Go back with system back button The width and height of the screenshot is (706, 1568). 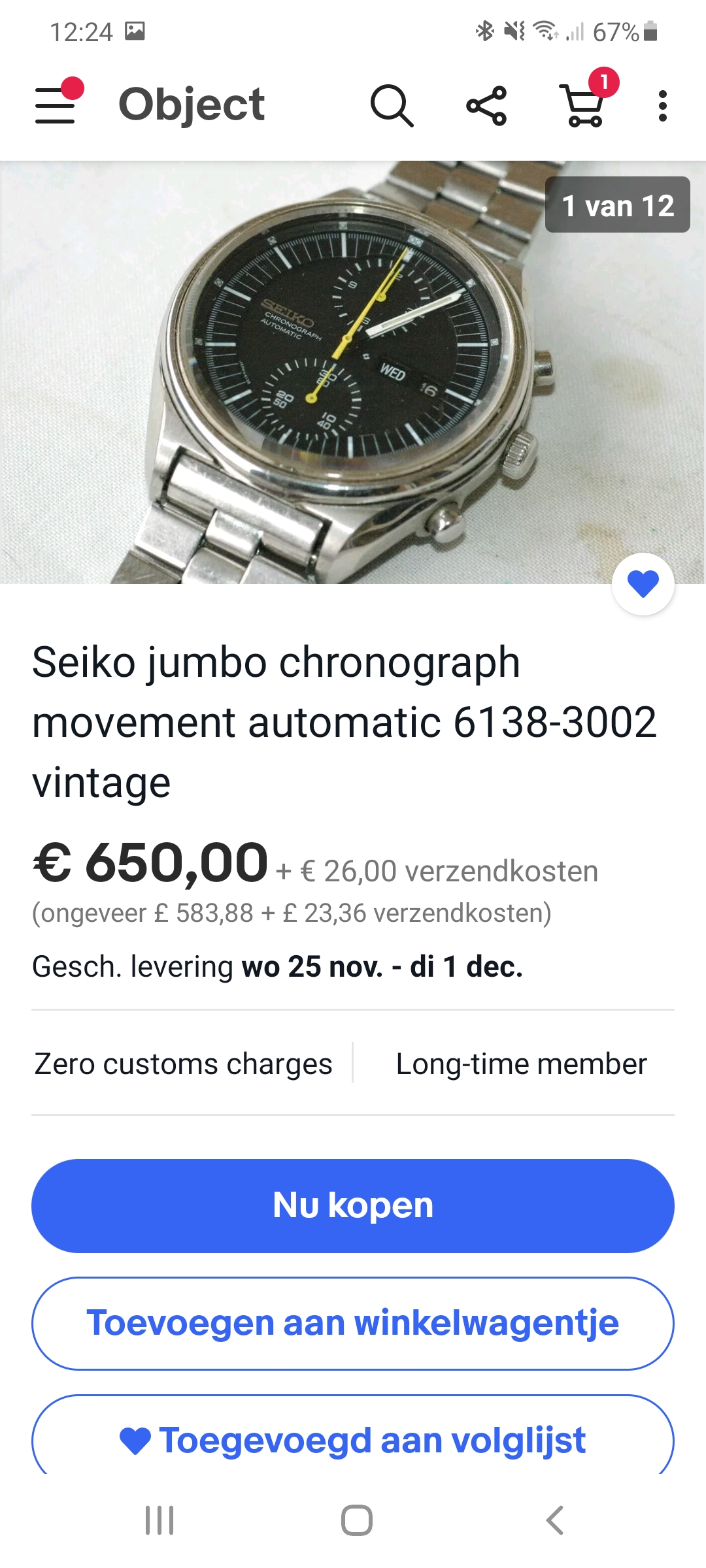pos(554,1520)
